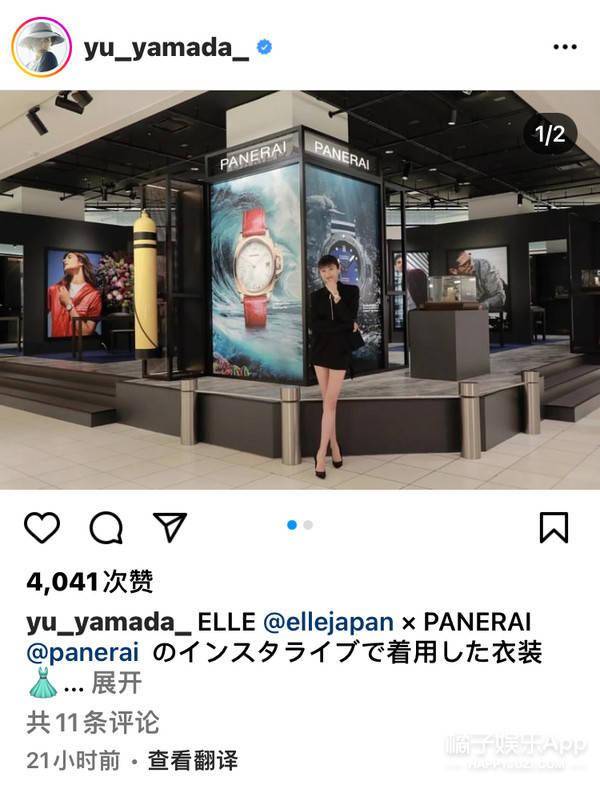Tap 查看翻译 to translate caption

(193, 760)
